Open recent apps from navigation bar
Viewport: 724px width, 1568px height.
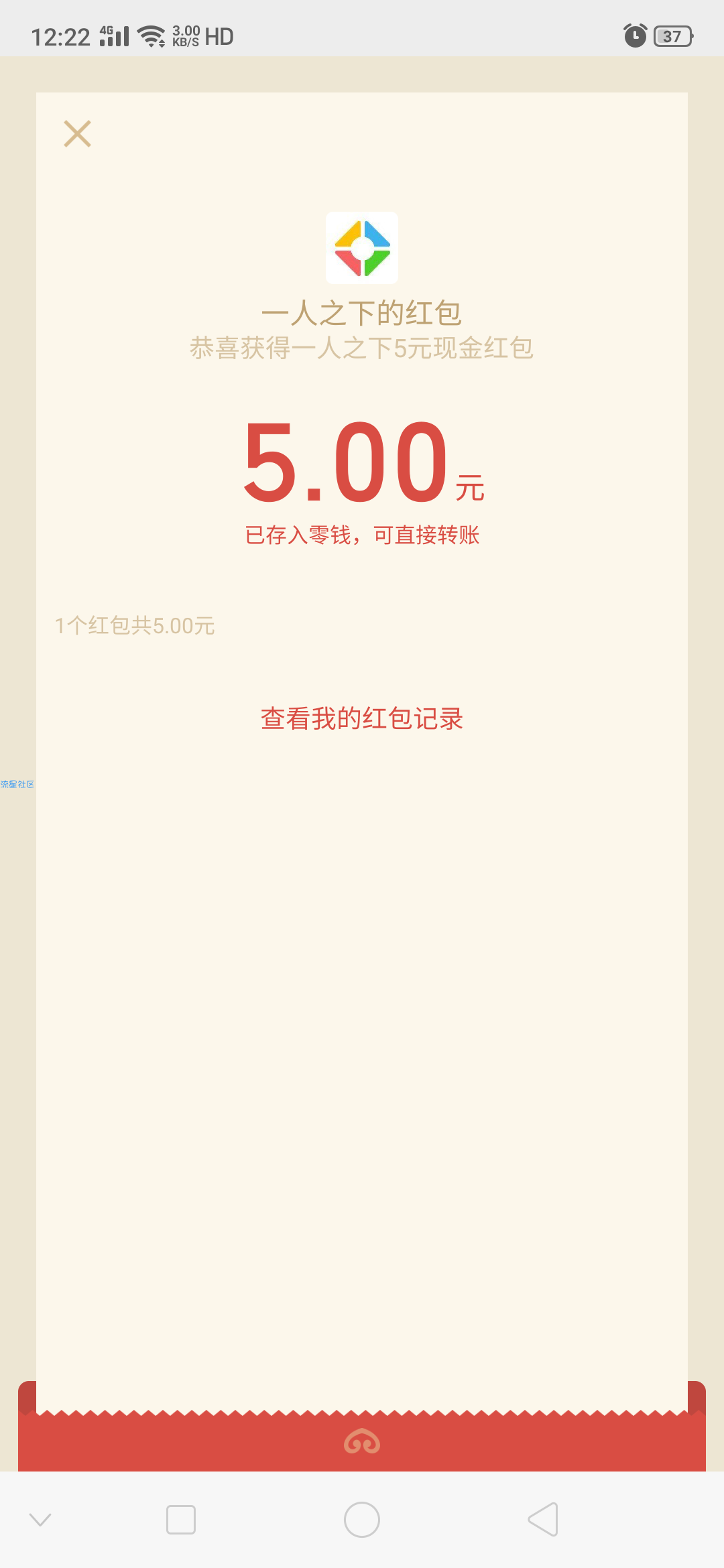point(181,1519)
